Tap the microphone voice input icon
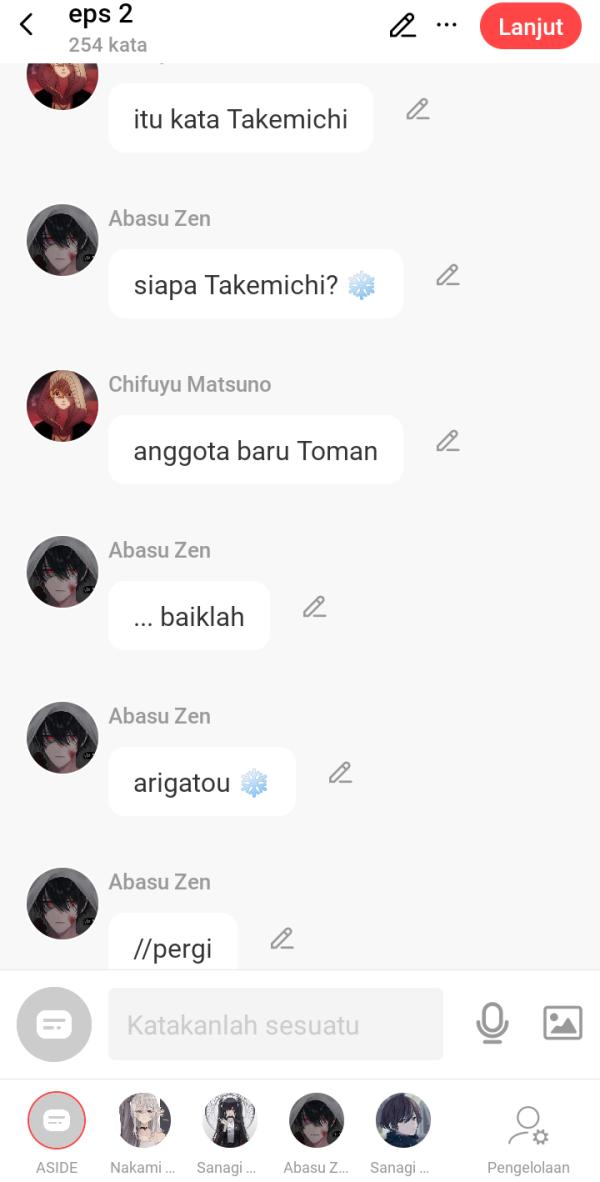The image size is (600, 1182). (x=492, y=1023)
